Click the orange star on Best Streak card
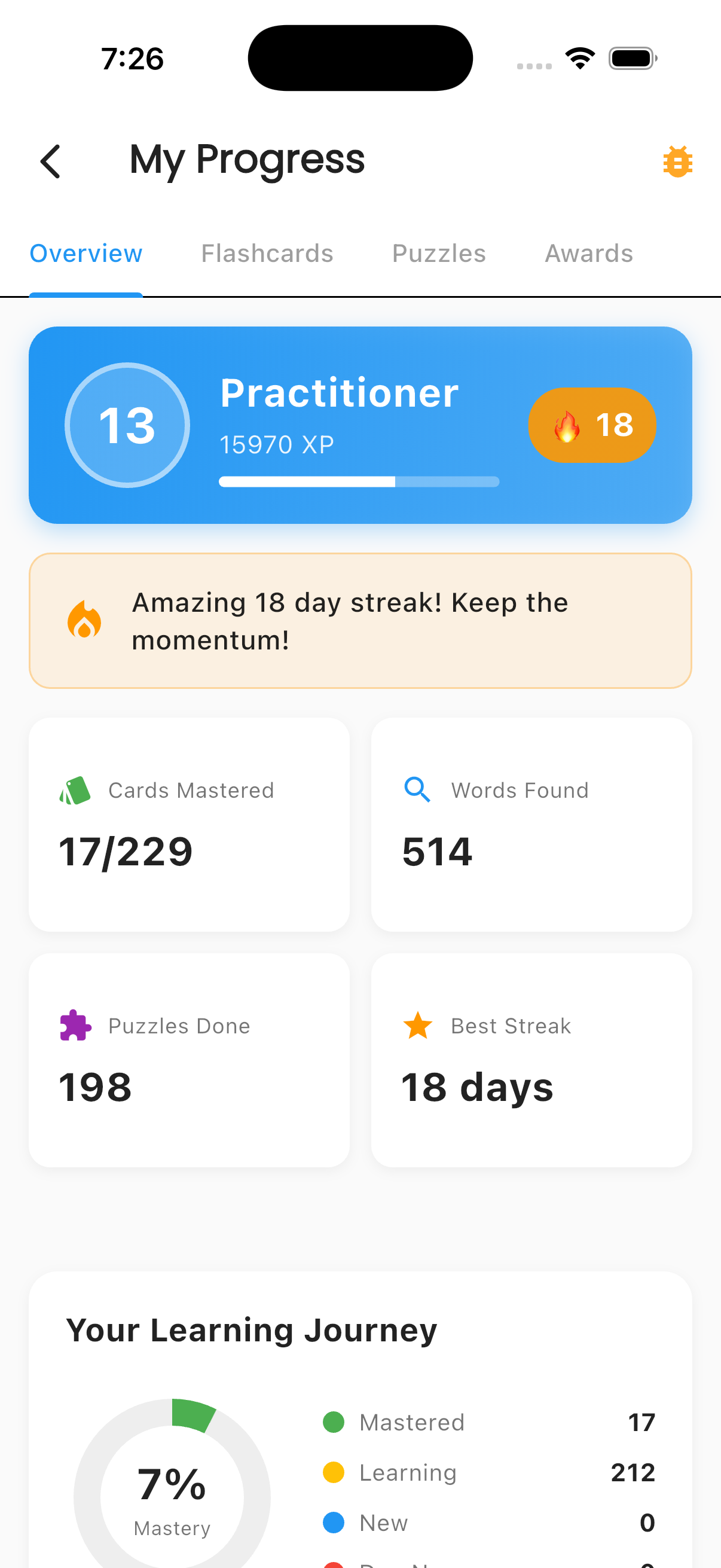This screenshot has height=1568, width=721. point(417,1026)
